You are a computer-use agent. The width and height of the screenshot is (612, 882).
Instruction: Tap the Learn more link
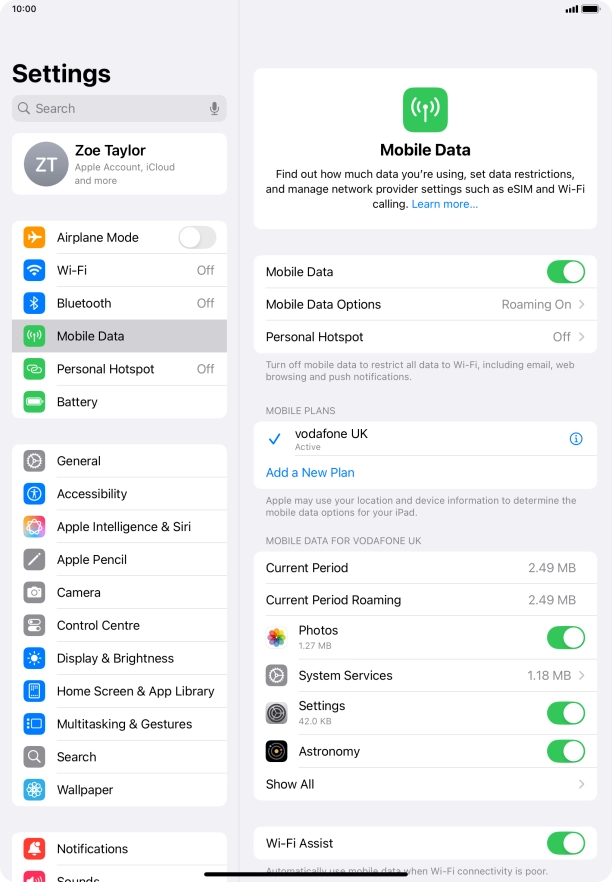445,204
